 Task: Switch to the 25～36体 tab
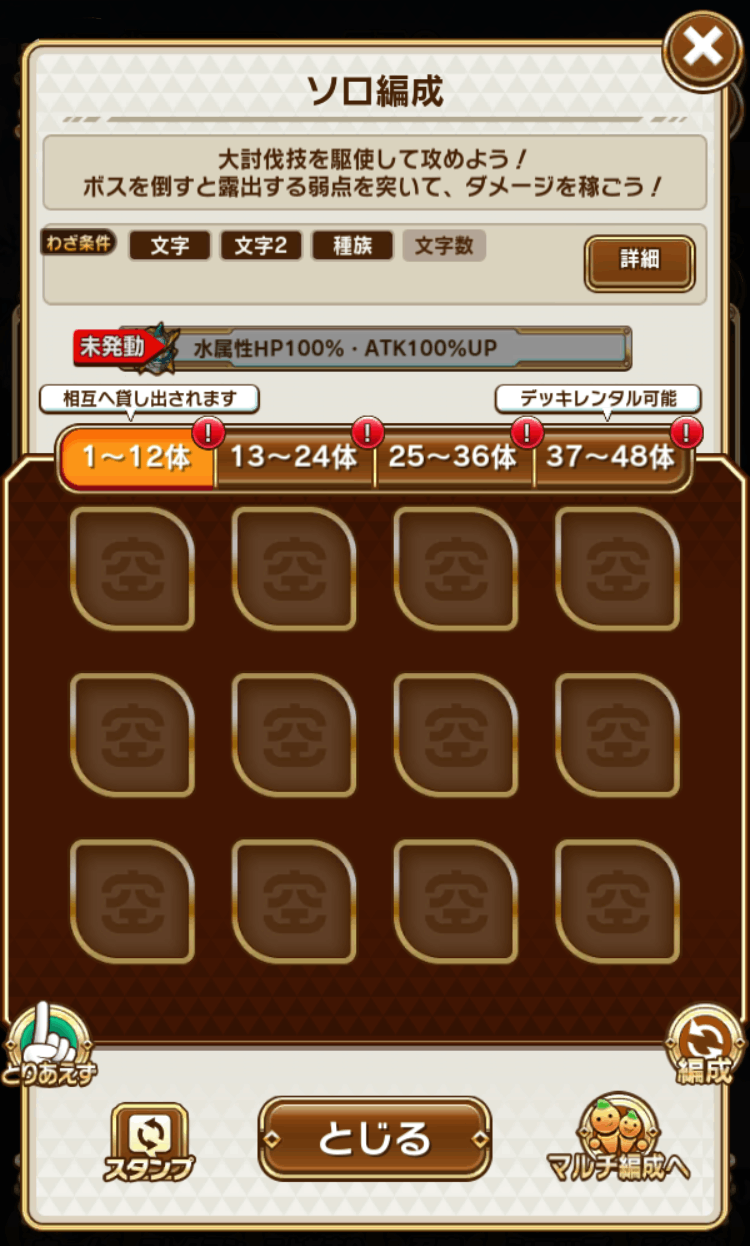pos(453,459)
